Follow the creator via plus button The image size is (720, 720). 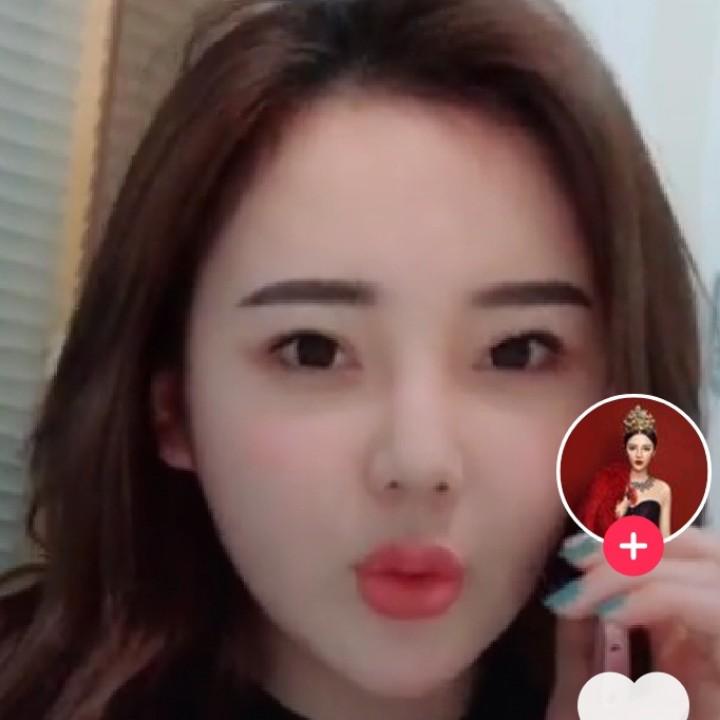coord(633,547)
